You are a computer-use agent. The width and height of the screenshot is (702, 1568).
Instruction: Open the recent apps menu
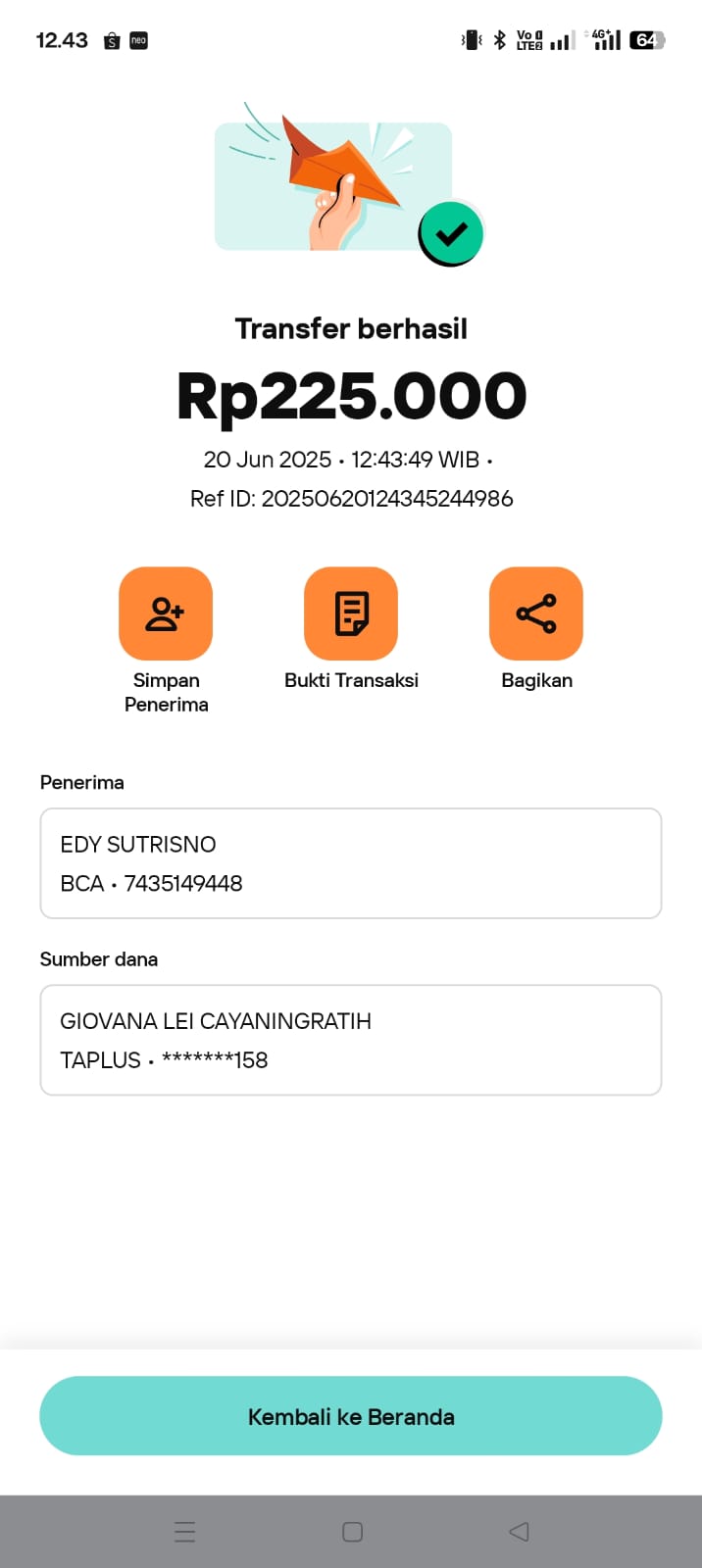185,1532
